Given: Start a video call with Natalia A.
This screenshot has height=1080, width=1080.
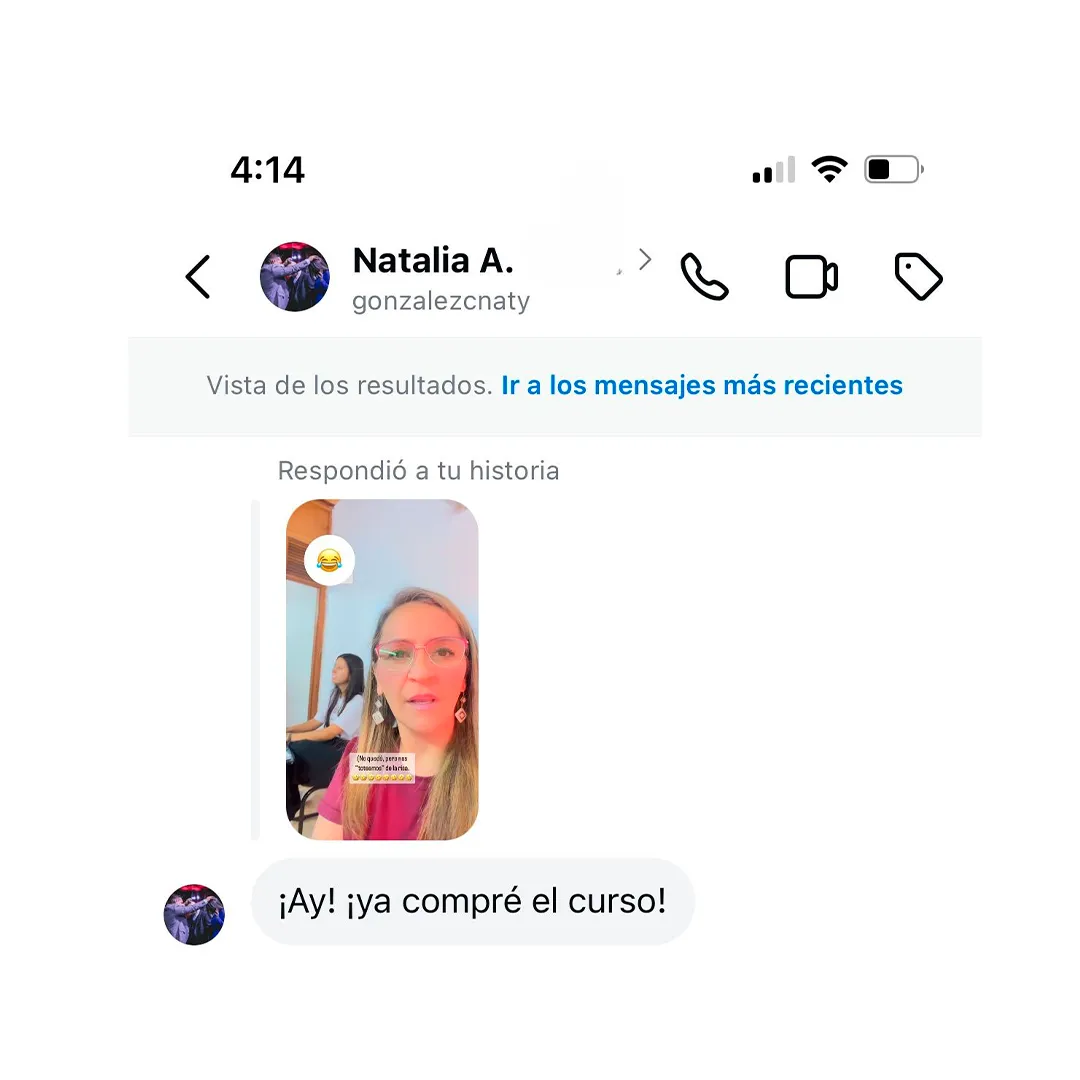Looking at the screenshot, I should pyautogui.click(x=811, y=277).
